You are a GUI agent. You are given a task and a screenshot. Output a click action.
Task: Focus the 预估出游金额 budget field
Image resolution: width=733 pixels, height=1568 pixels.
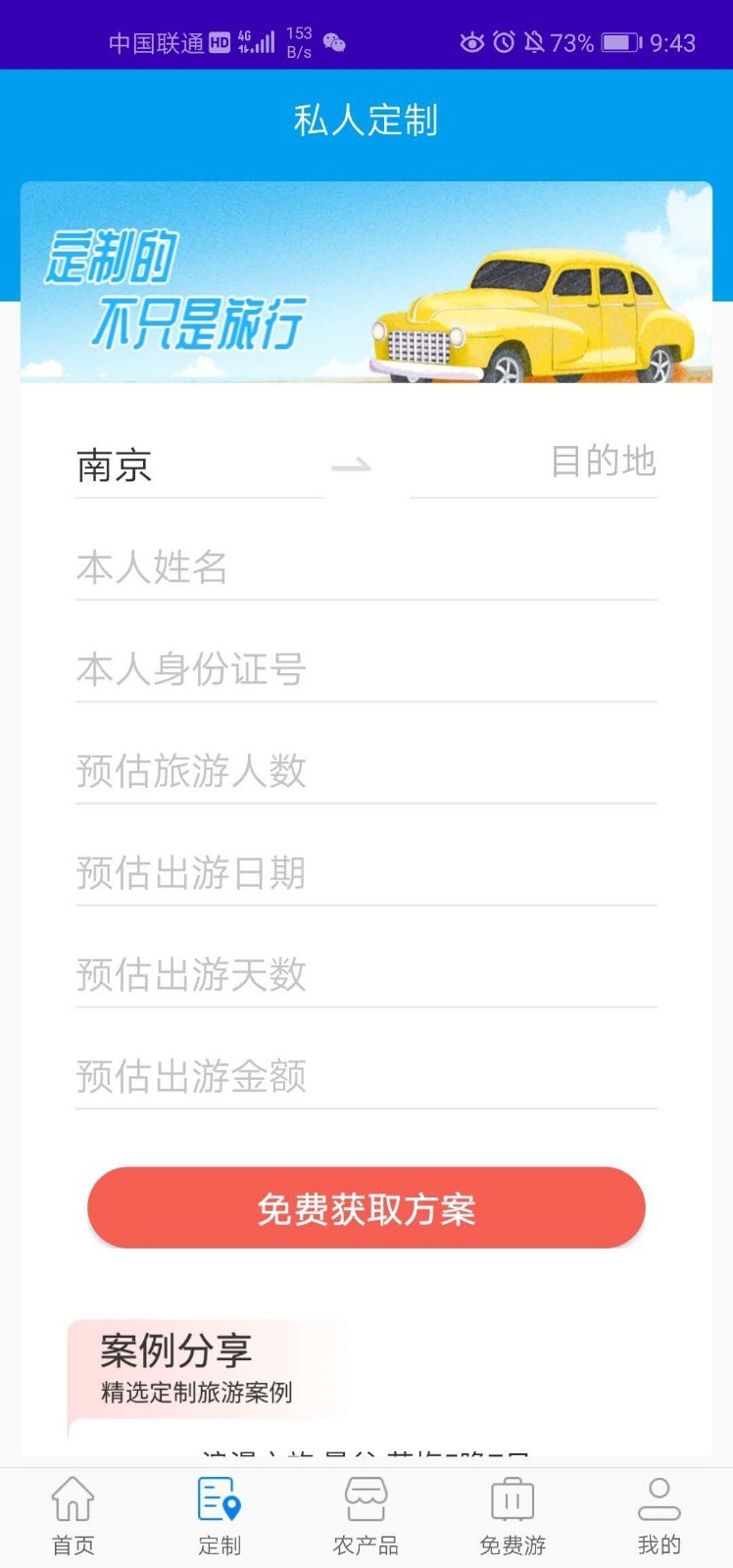(366, 1077)
